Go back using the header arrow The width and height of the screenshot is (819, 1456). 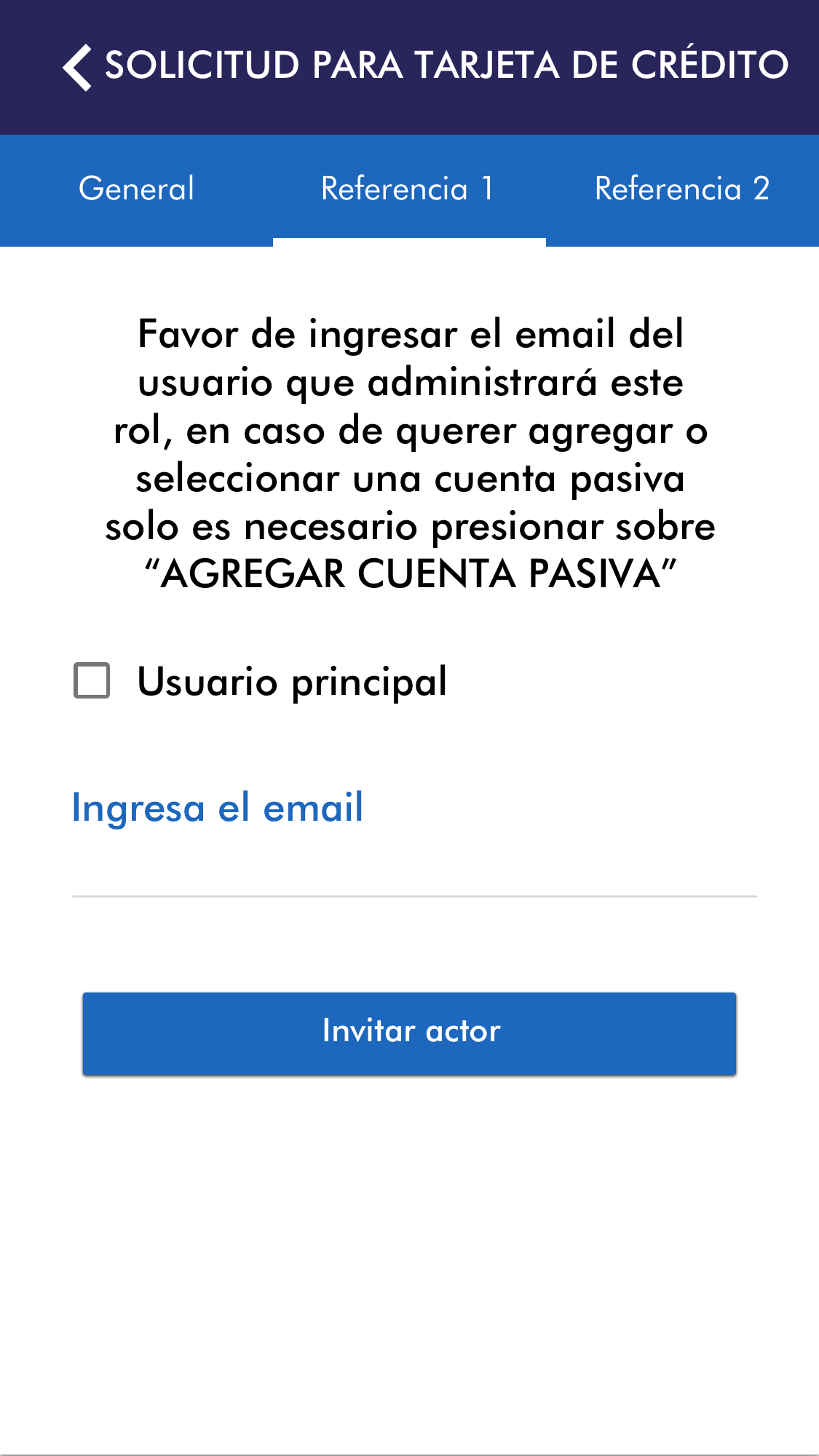[77, 67]
